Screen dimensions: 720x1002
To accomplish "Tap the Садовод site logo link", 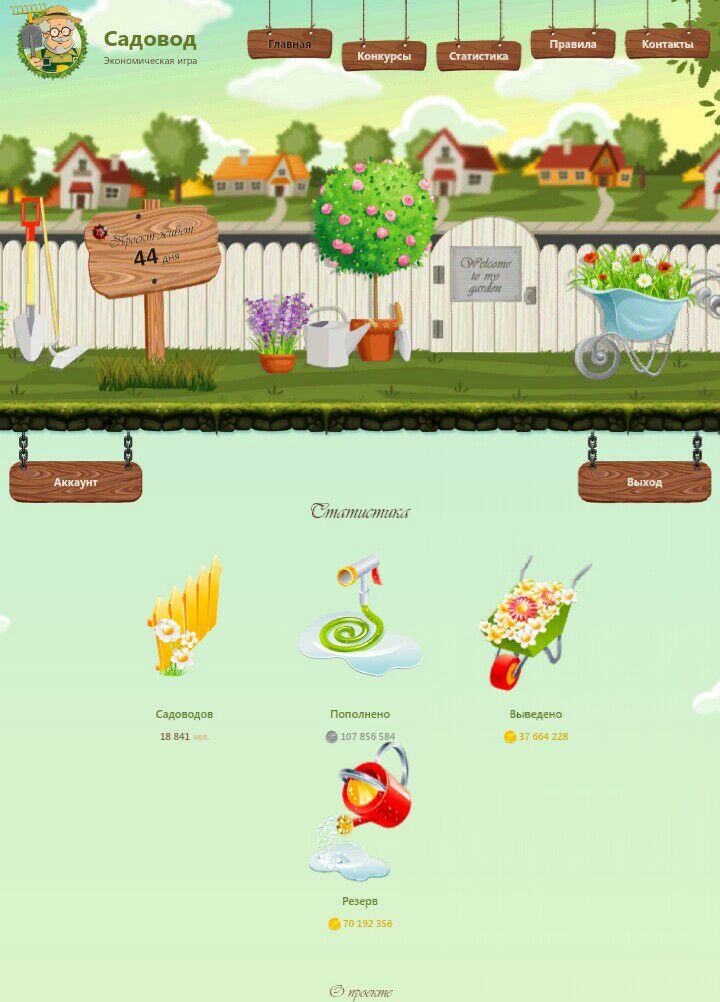I will [150, 41].
